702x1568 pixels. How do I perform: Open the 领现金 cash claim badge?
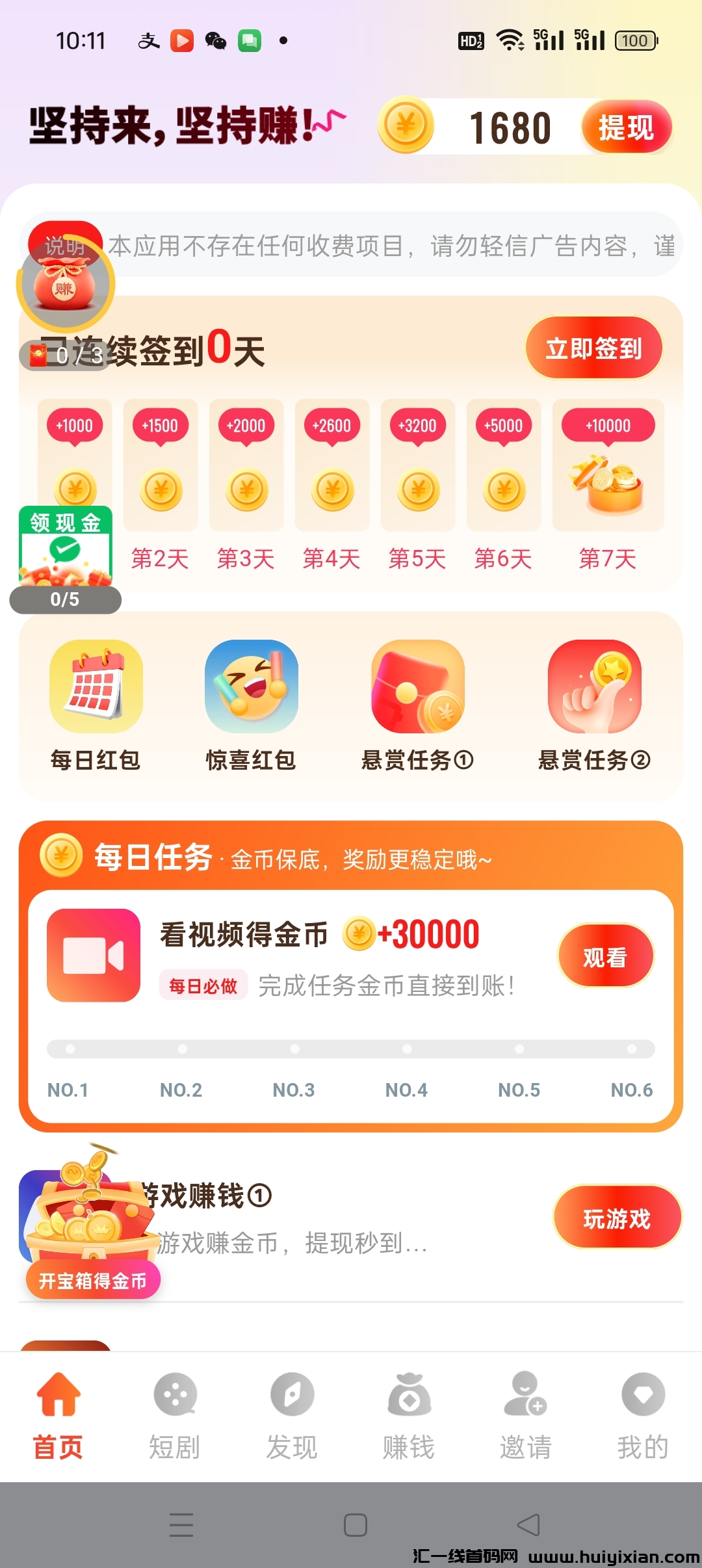[65, 546]
